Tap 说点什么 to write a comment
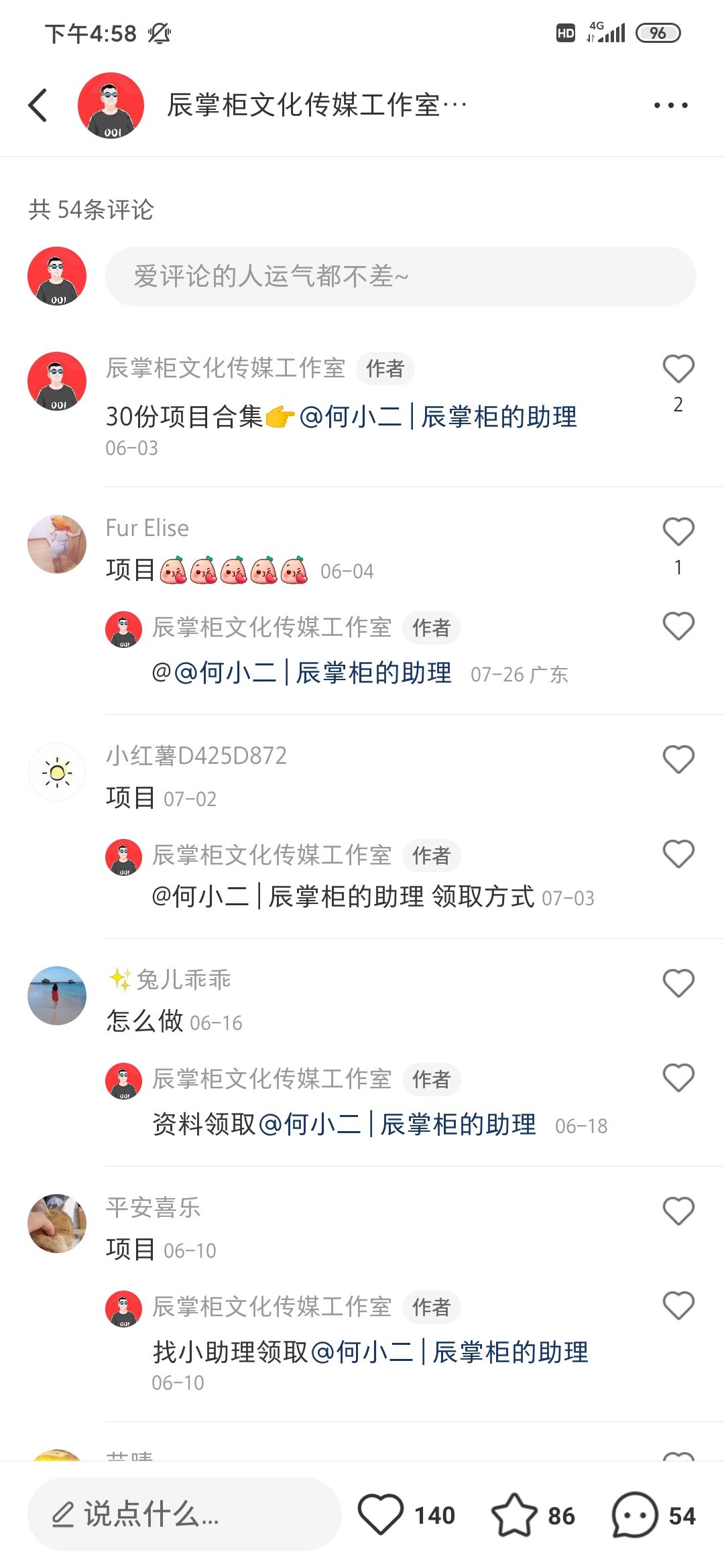This screenshot has width=724, height=1568. [x=184, y=1514]
